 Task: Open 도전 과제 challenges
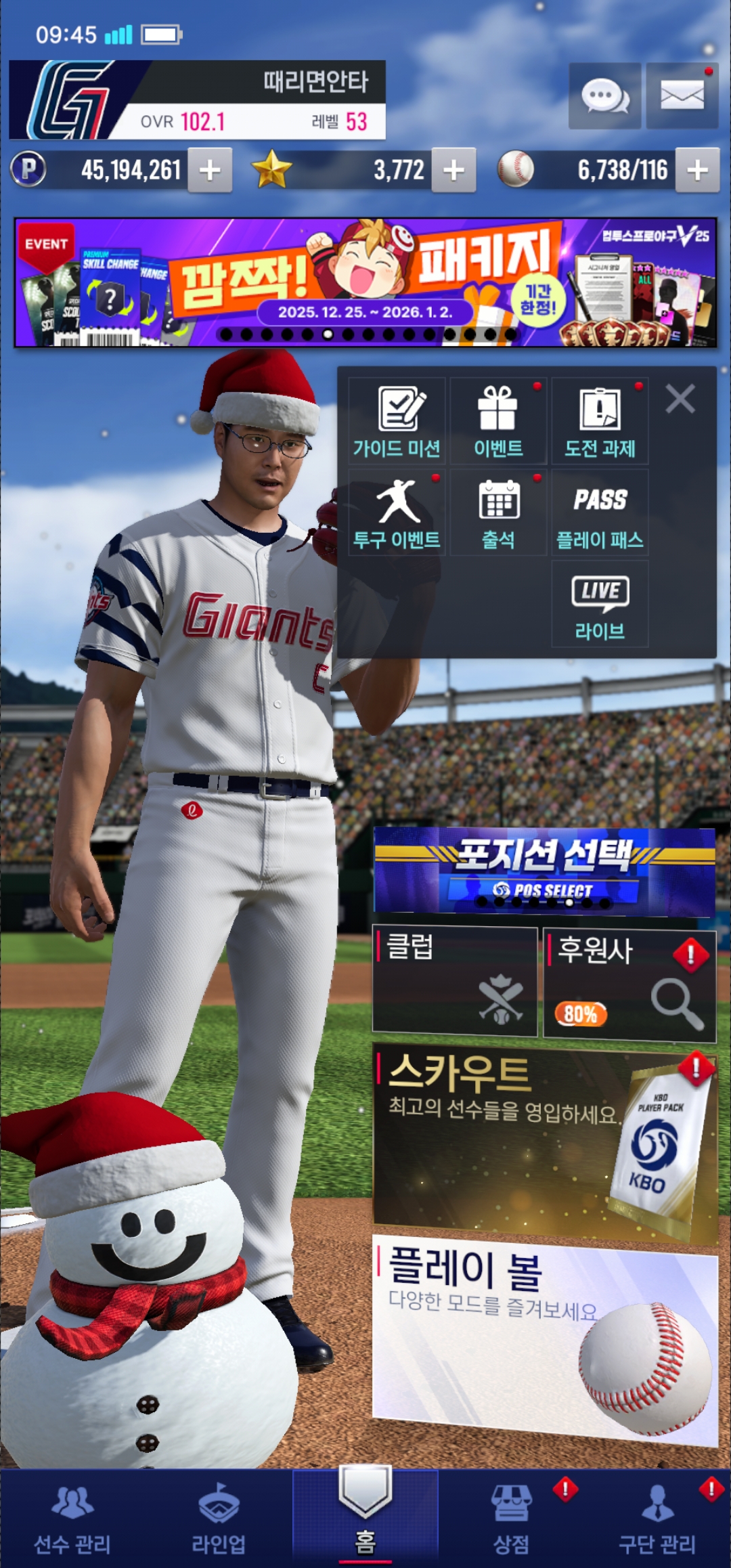(600, 420)
